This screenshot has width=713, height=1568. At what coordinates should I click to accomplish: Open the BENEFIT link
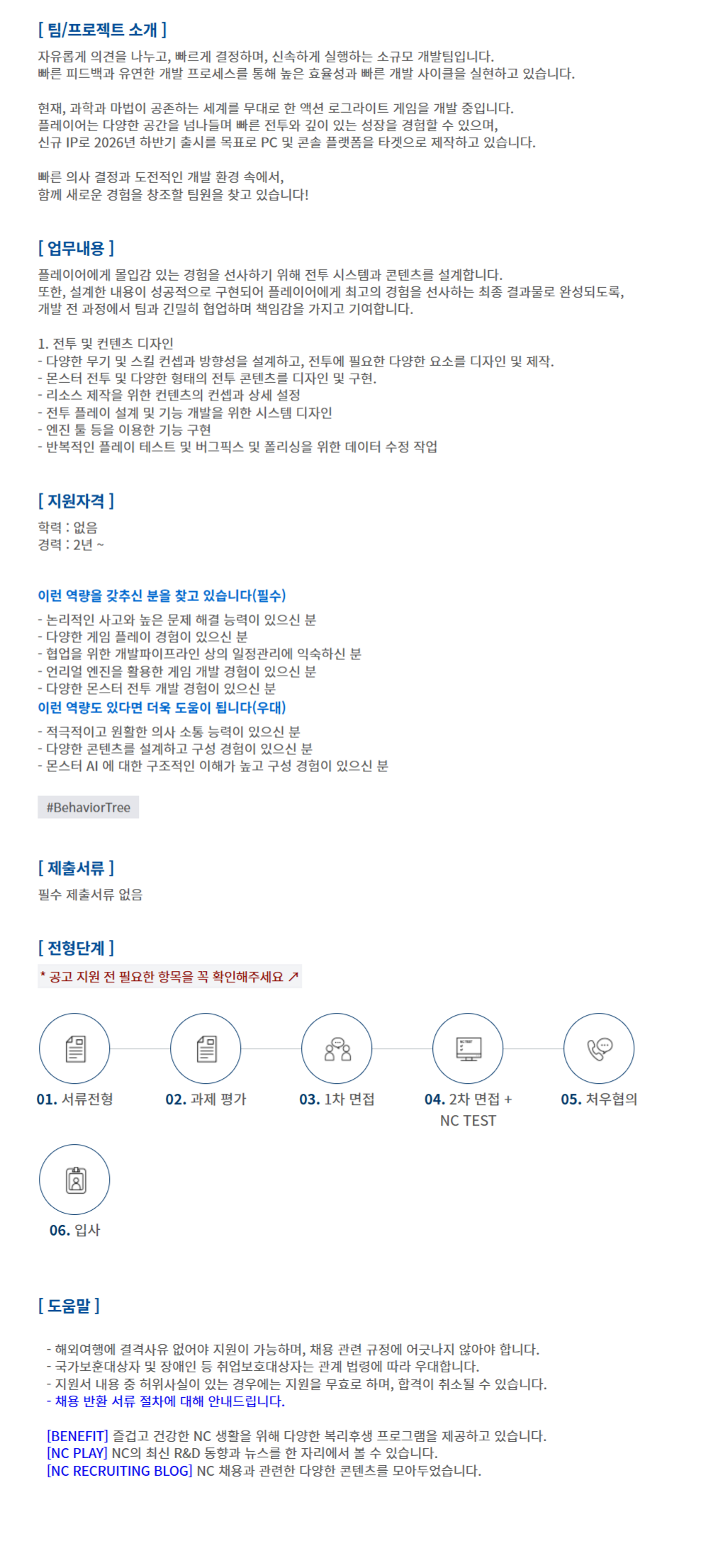(77, 1435)
